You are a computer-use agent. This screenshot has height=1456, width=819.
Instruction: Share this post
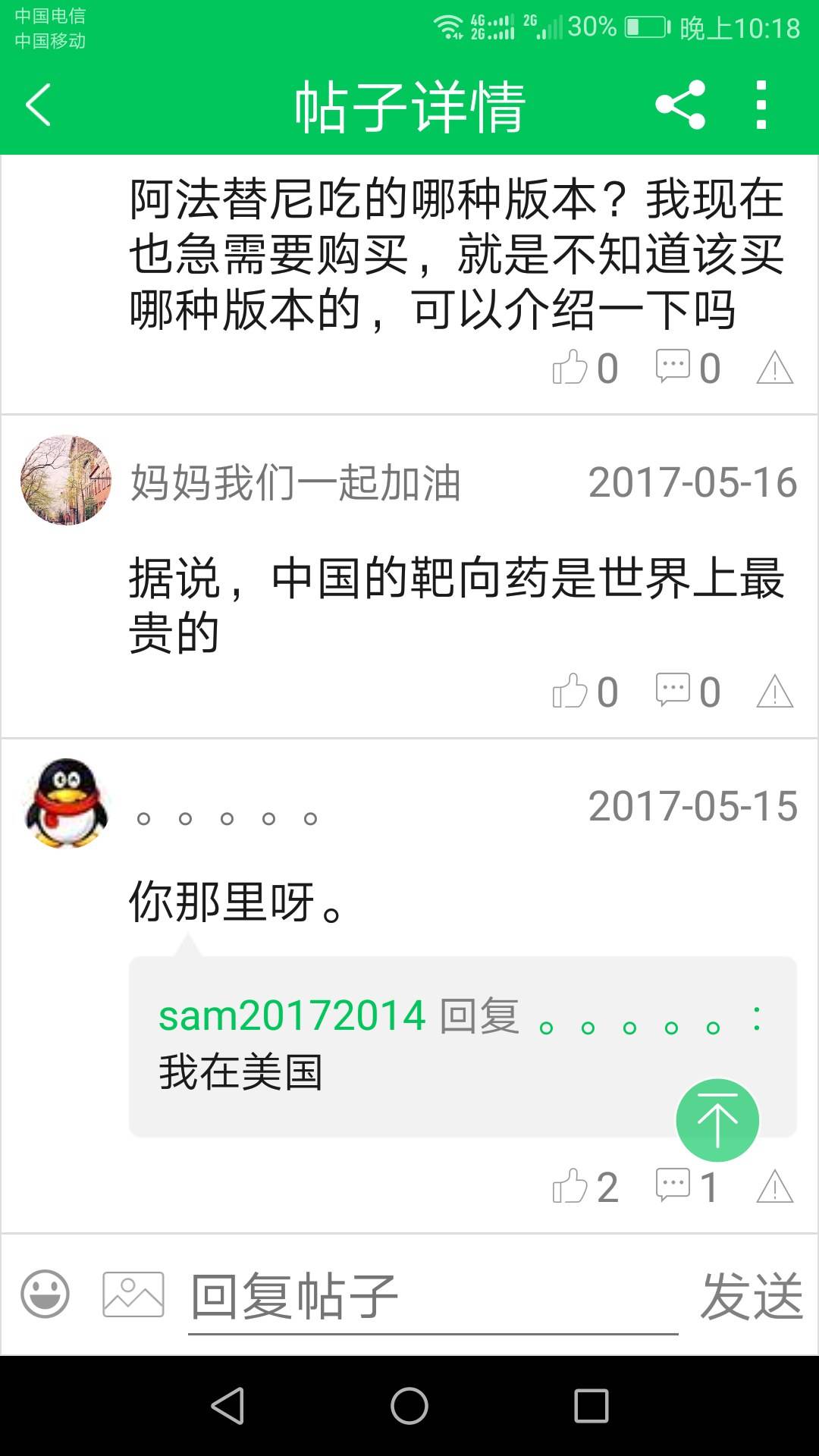(x=680, y=105)
